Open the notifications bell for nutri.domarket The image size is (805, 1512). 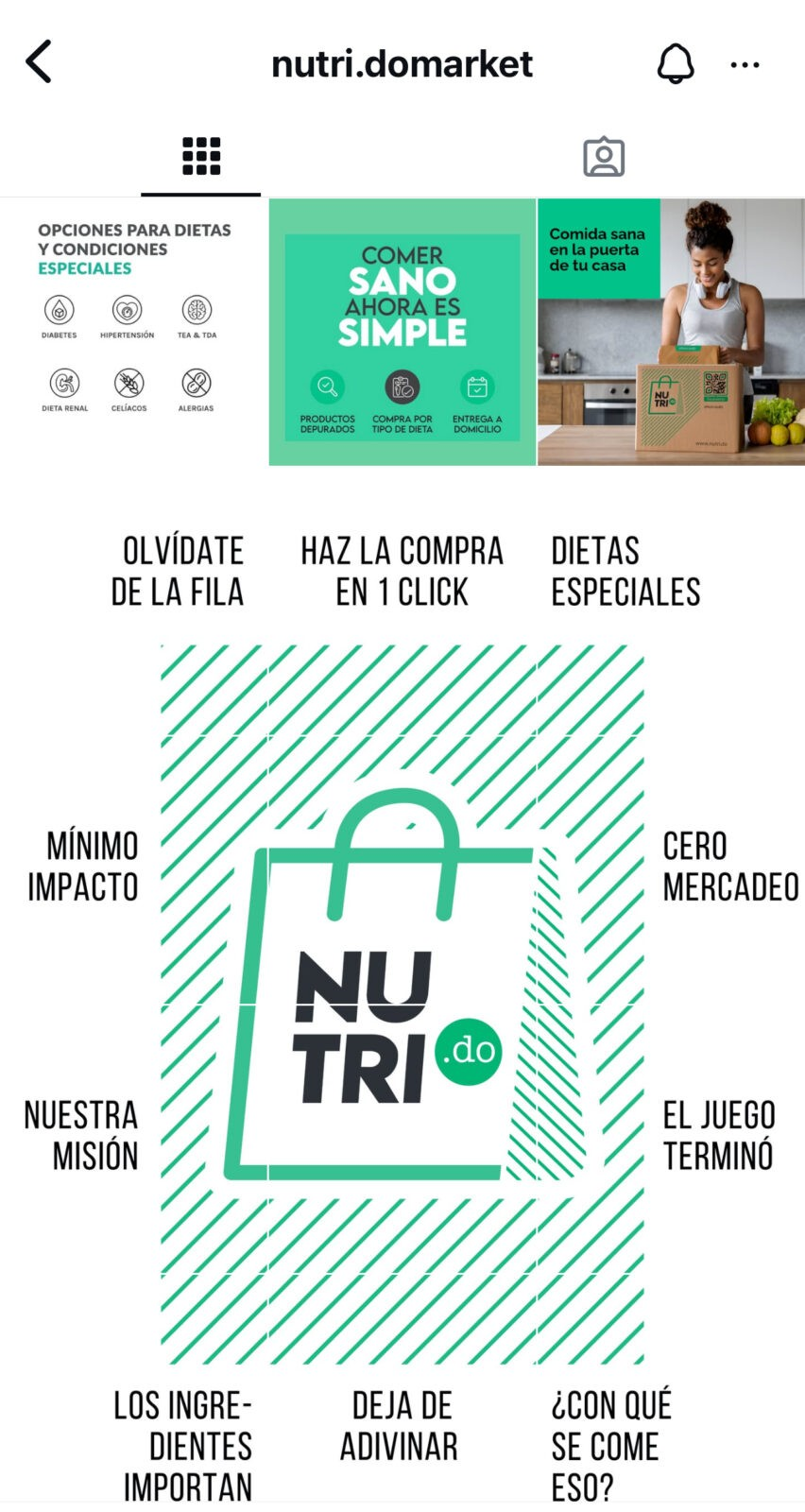(x=676, y=64)
